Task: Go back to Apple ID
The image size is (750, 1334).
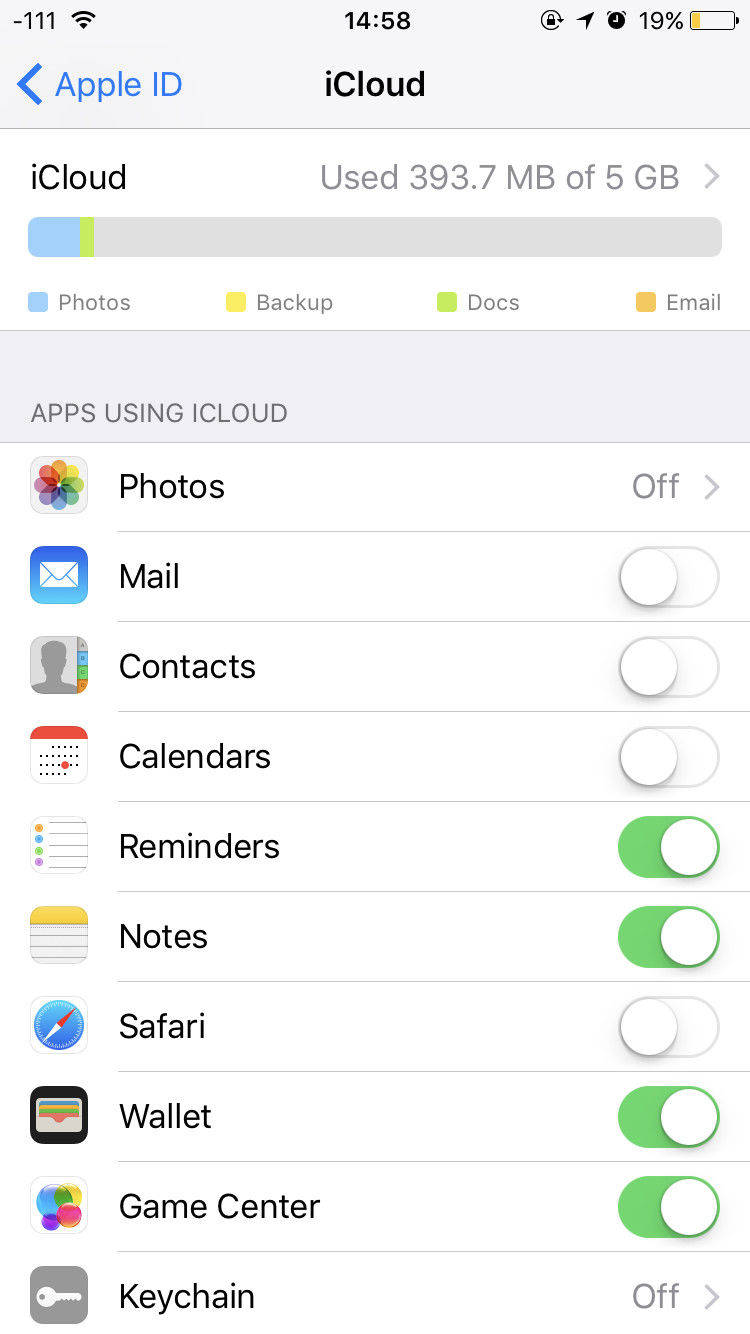Action: coord(100,85)
